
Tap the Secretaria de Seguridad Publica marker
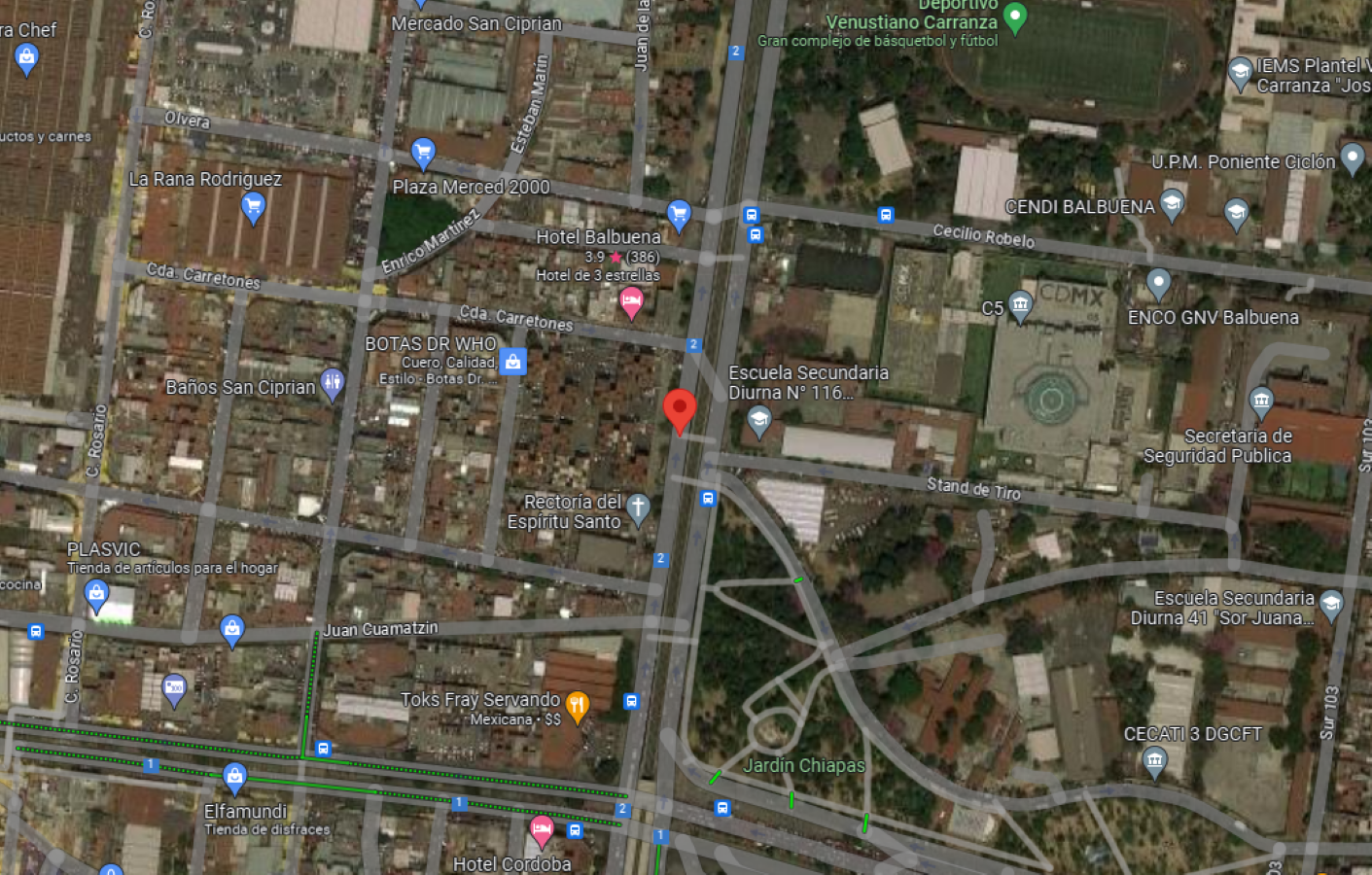pyautogui.click(x=1261, y=401)
